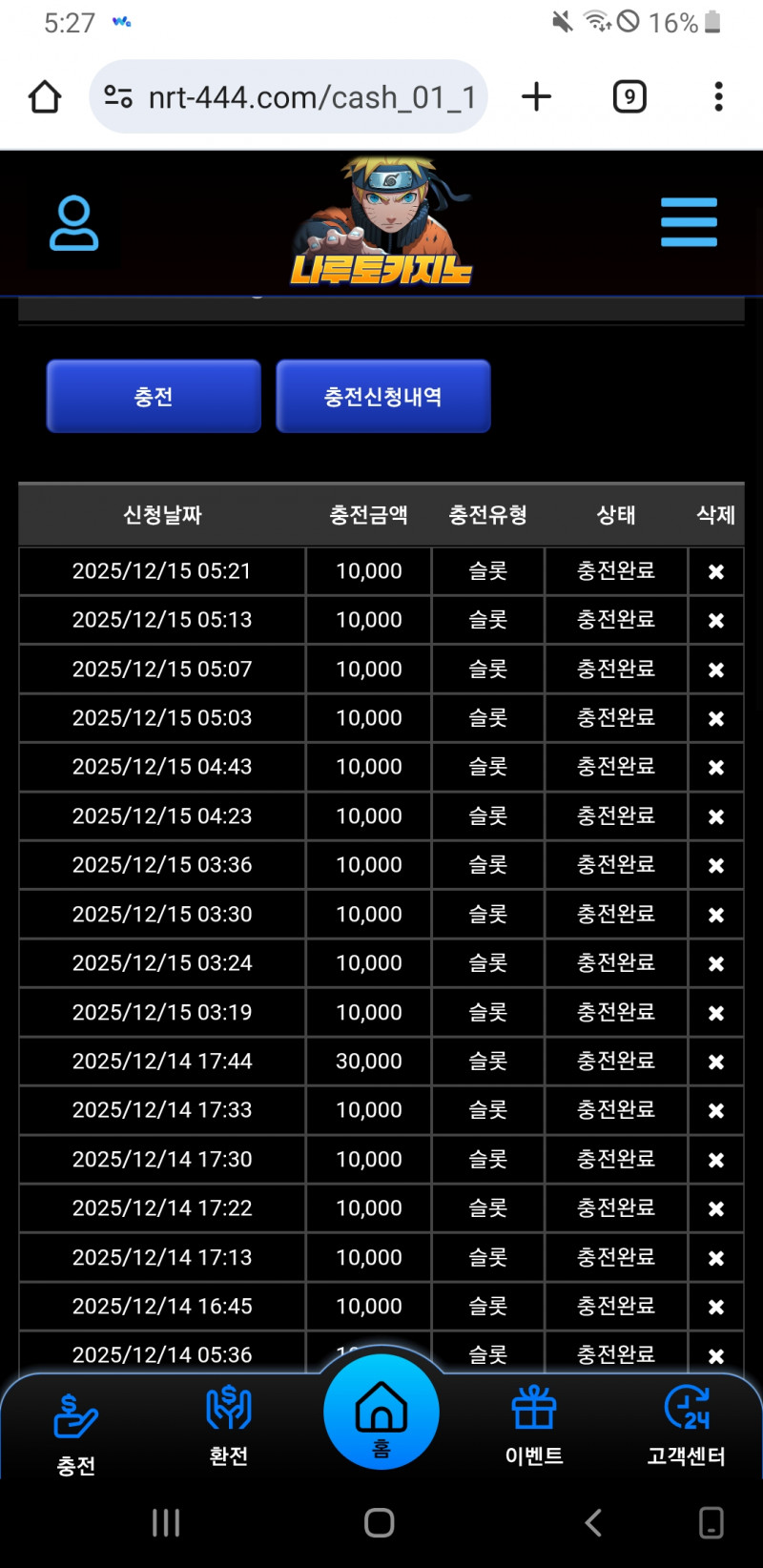Delete the 2025/12/14 16:45 entry
763x1568 pixels.
tap(716, 1308)
